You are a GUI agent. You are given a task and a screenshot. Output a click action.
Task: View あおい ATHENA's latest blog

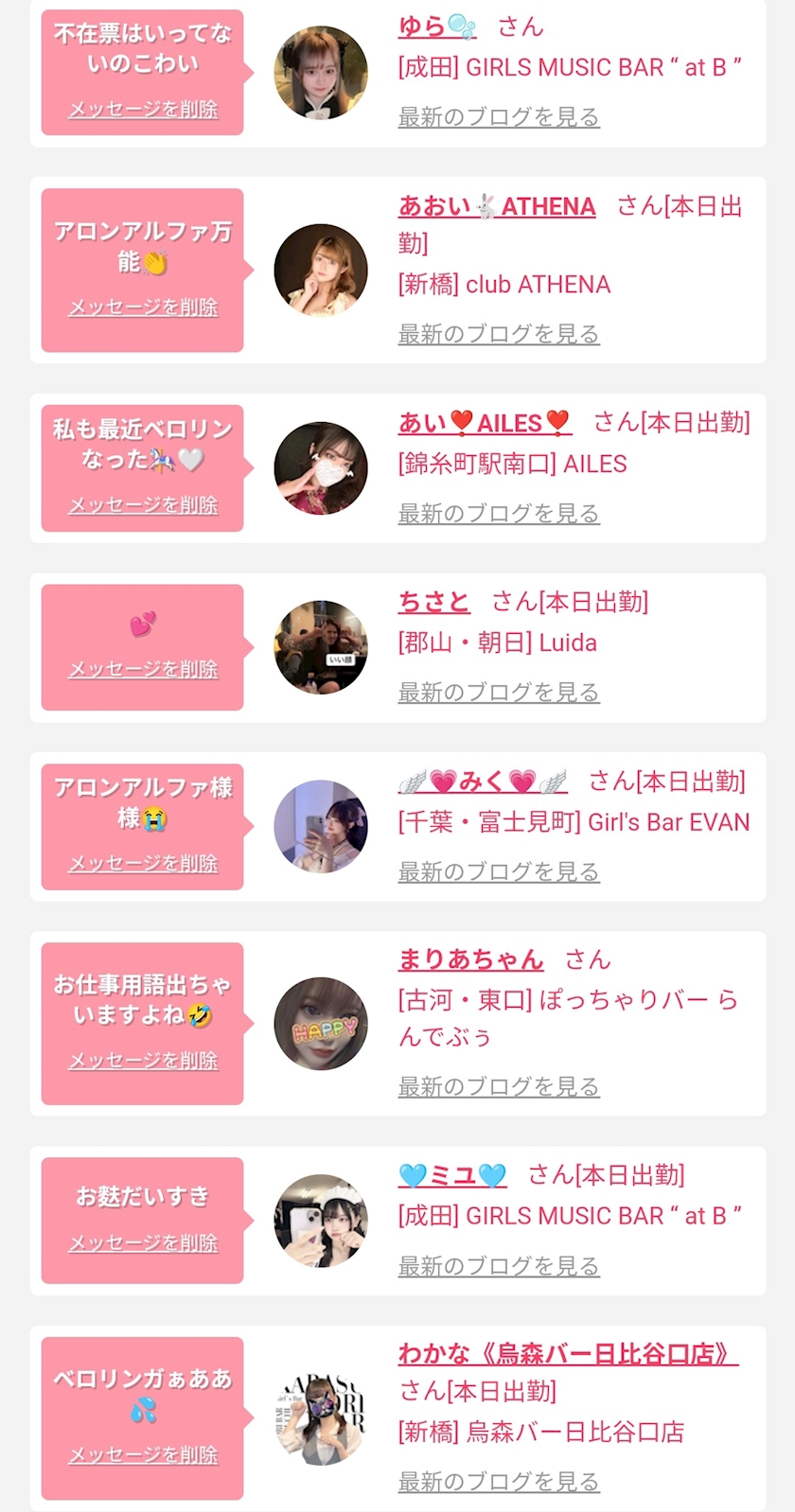point(499,334)
